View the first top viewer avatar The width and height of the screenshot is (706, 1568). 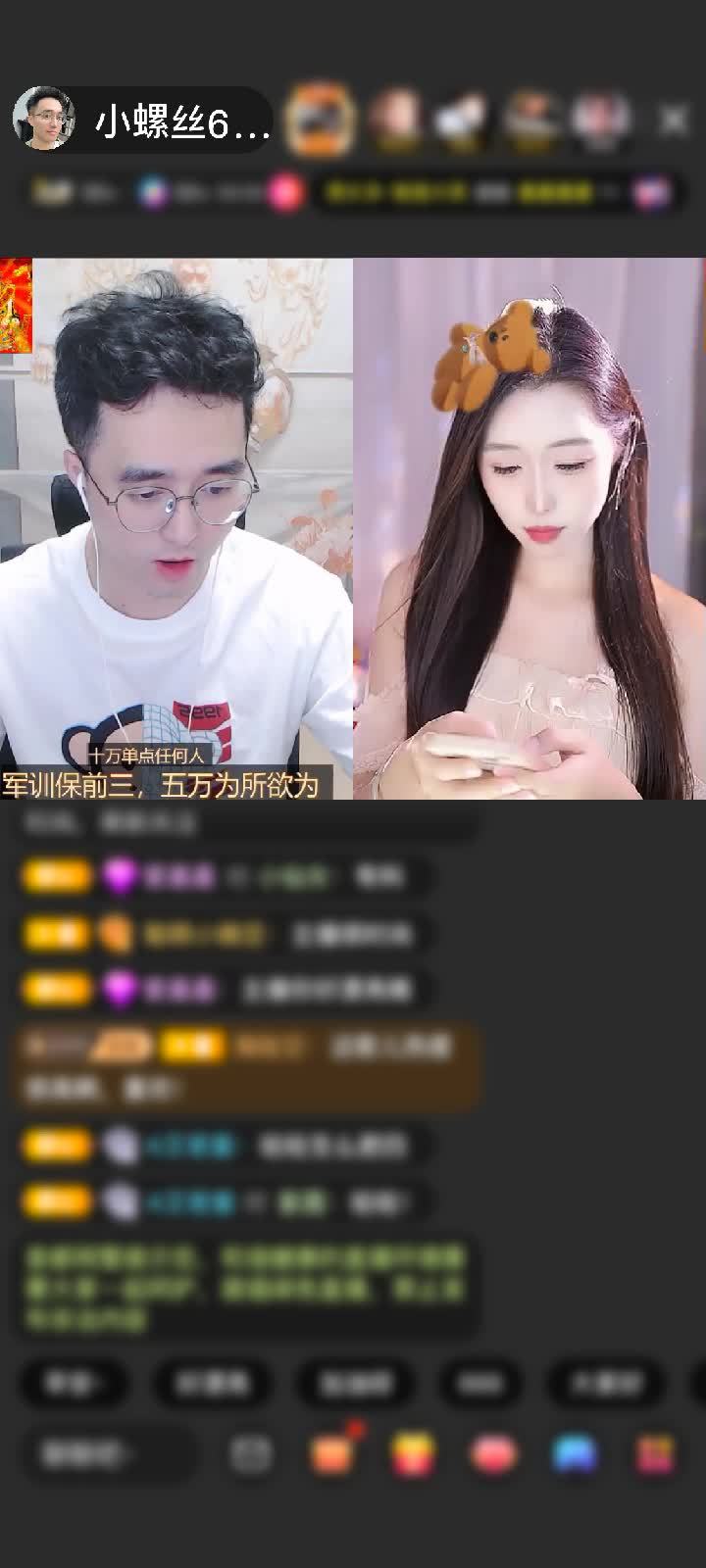[319, 120]
